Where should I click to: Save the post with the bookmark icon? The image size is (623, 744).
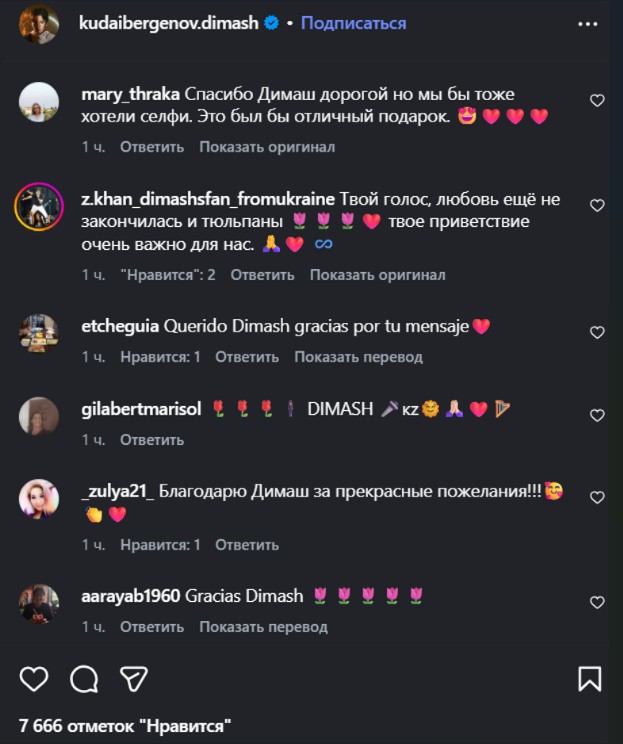click(590, 679)
